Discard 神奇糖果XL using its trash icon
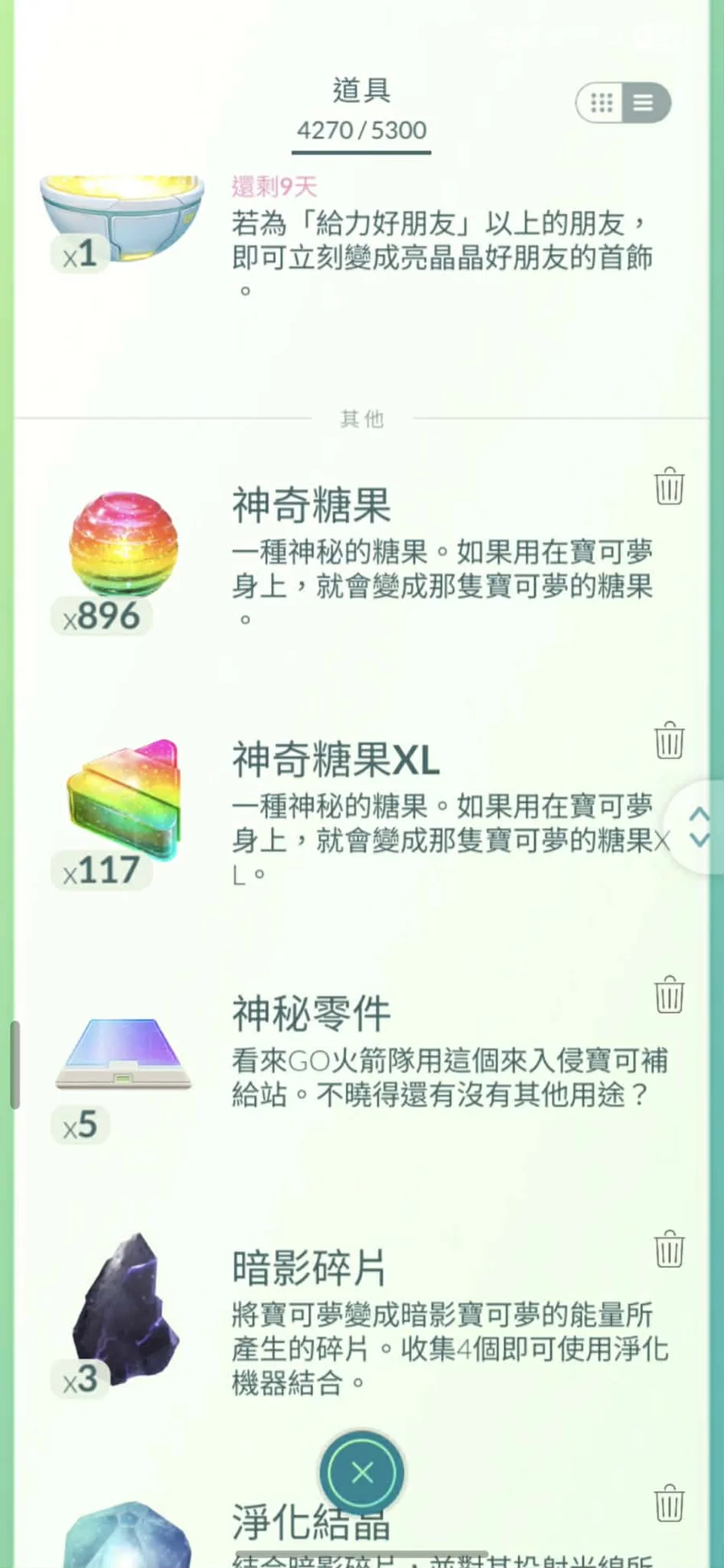 668,740
